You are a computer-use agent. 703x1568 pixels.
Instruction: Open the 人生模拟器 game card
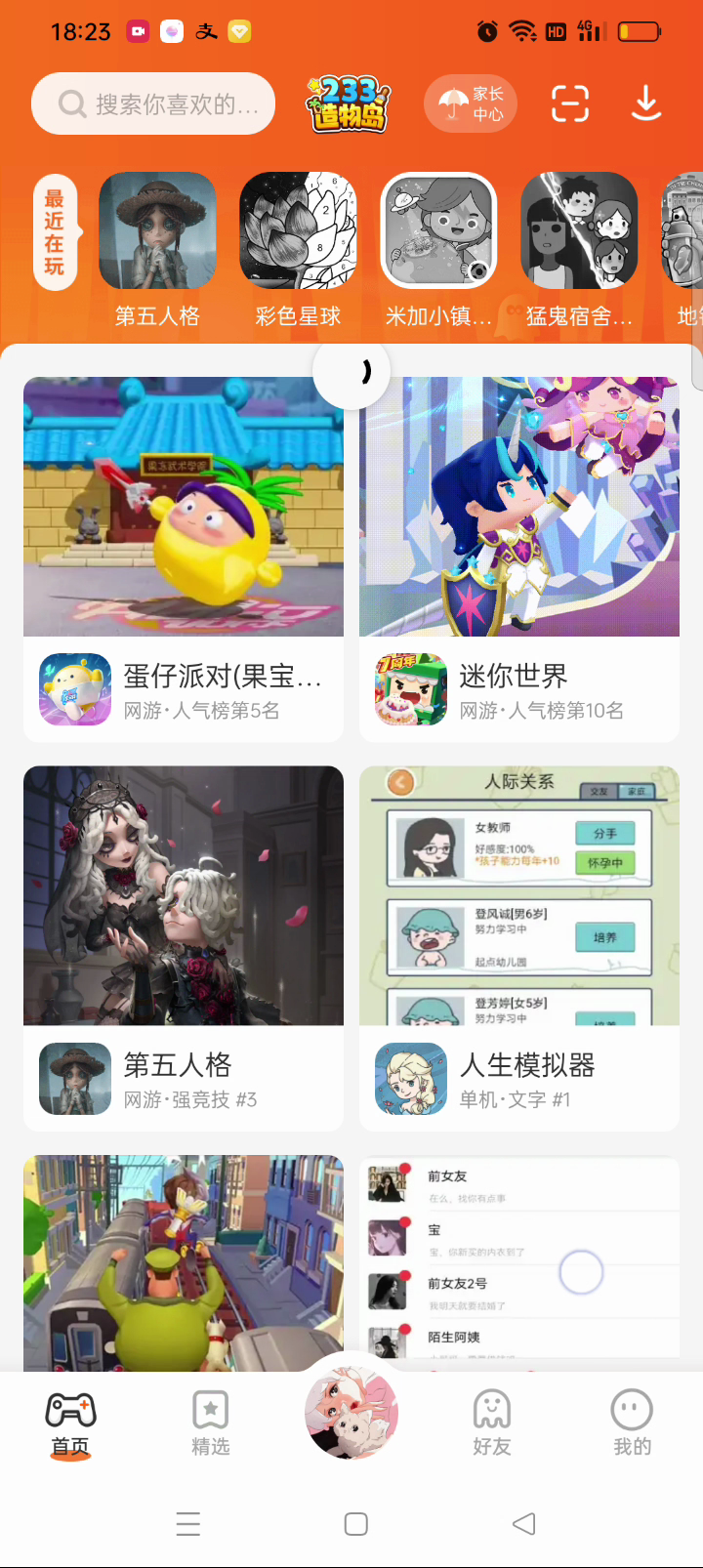519,947
